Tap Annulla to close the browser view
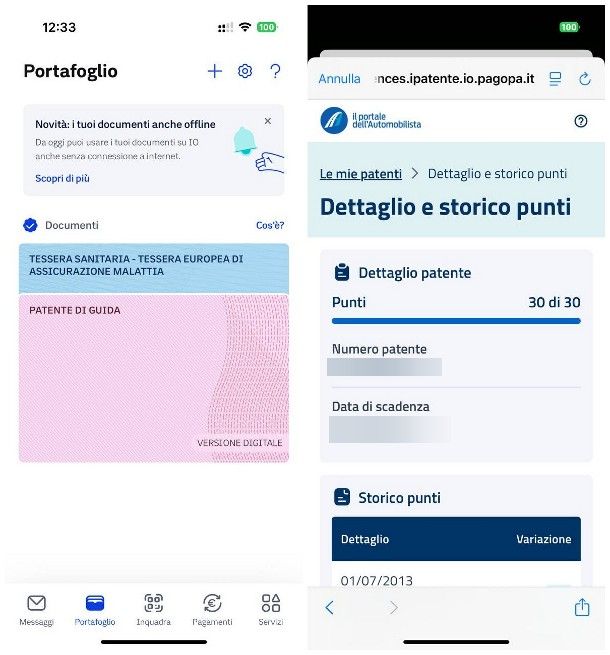Viewport: 610px width, 655px height. [x=339, y=78]
